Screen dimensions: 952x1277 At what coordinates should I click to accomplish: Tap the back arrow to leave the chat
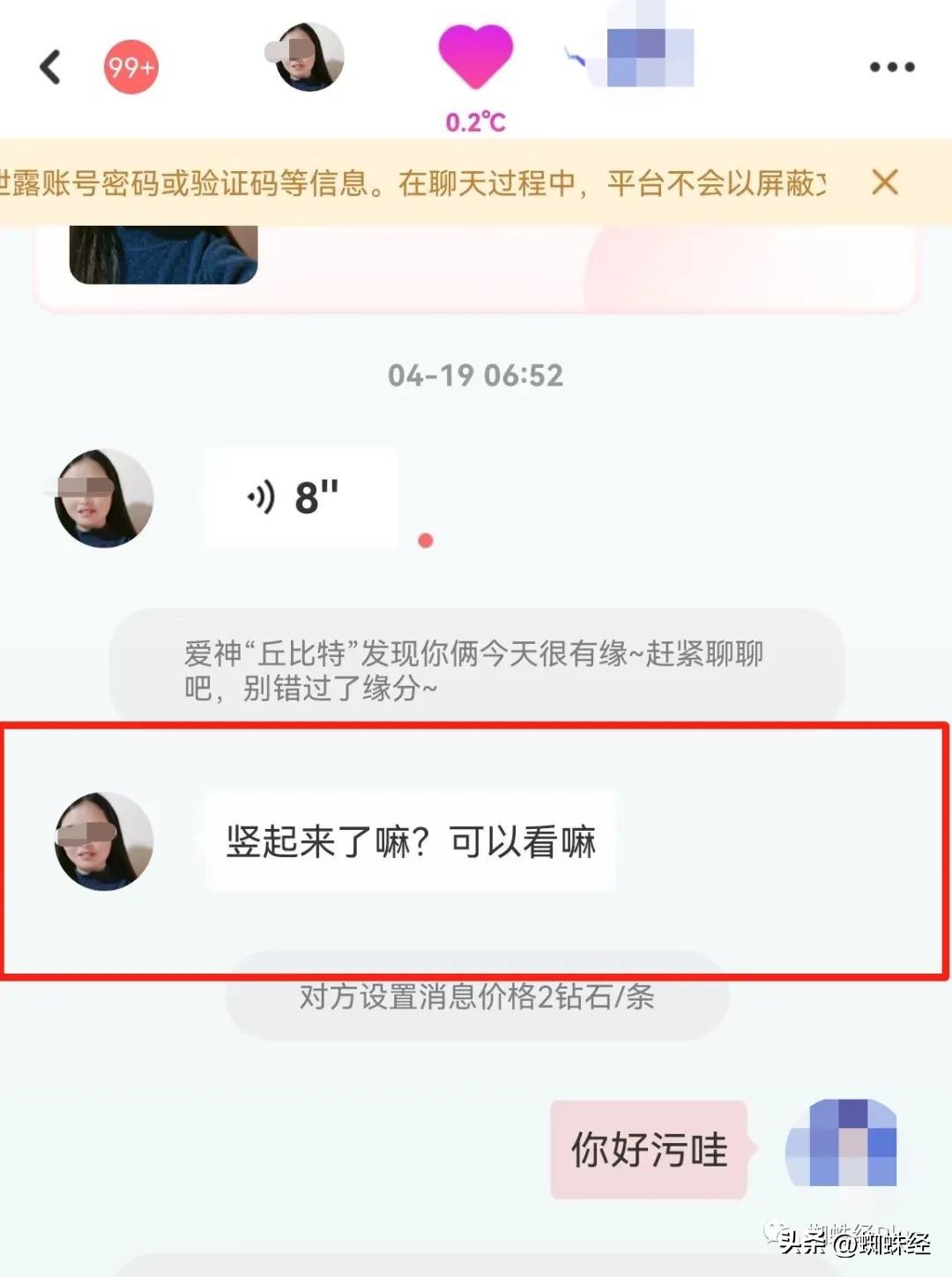48,66
